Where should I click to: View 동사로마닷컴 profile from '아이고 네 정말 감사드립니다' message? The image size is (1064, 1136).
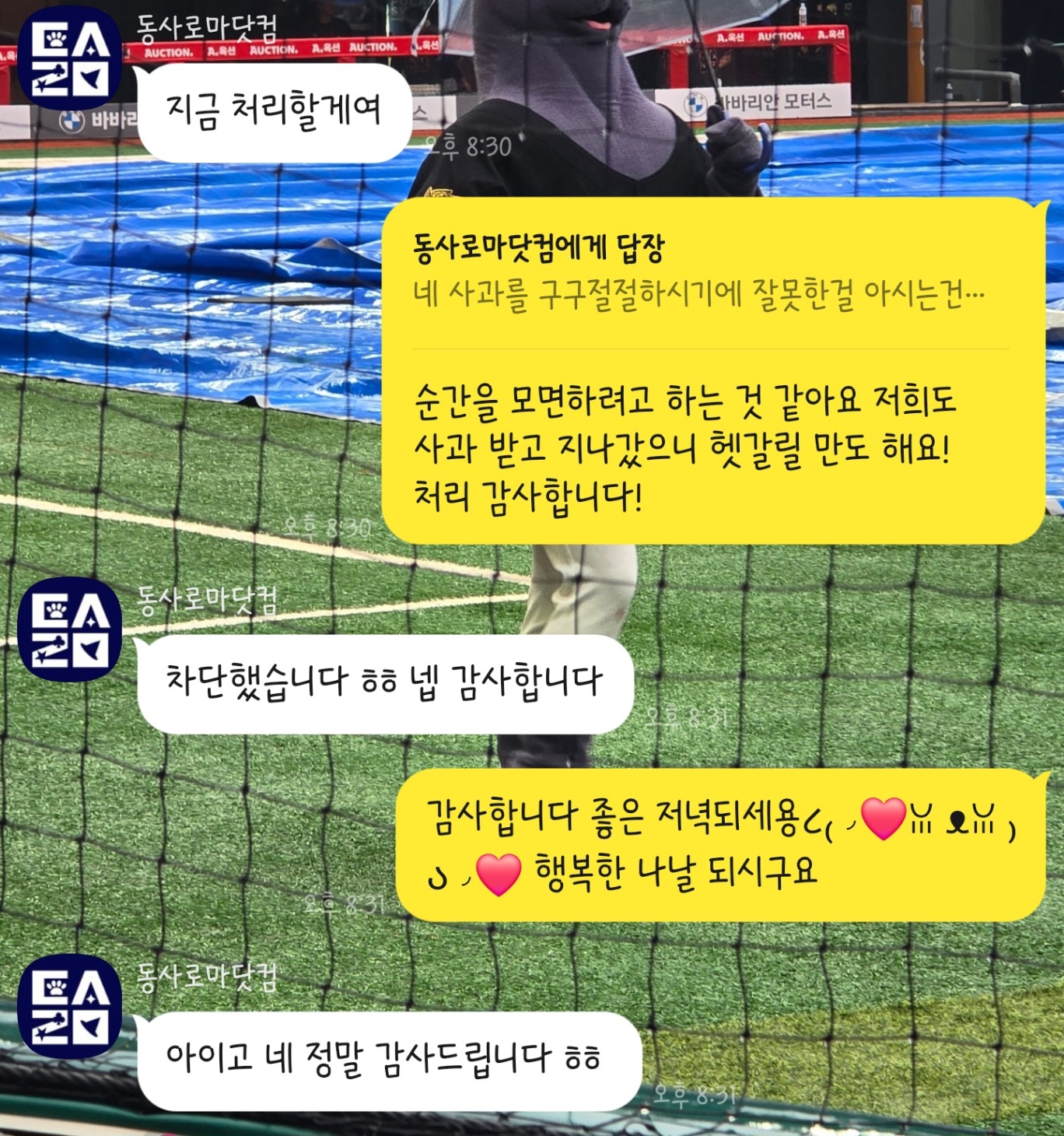(69, 1007)
